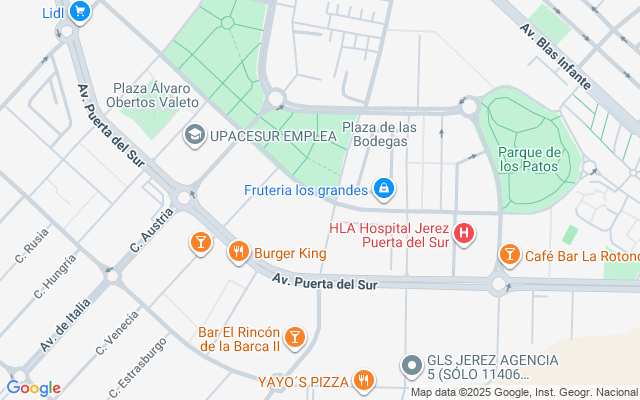Tap the Fruteria los grandes shop marker
Image resolution: width=640 pixels, height=400 pixels.
point(383,188)
